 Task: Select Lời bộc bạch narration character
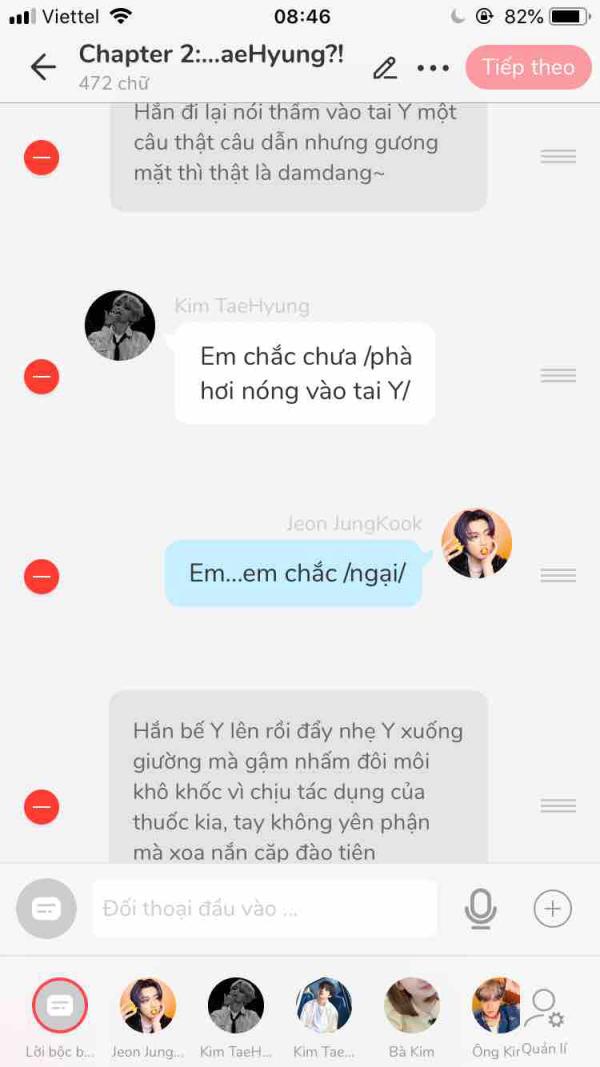coord(60,1006)
